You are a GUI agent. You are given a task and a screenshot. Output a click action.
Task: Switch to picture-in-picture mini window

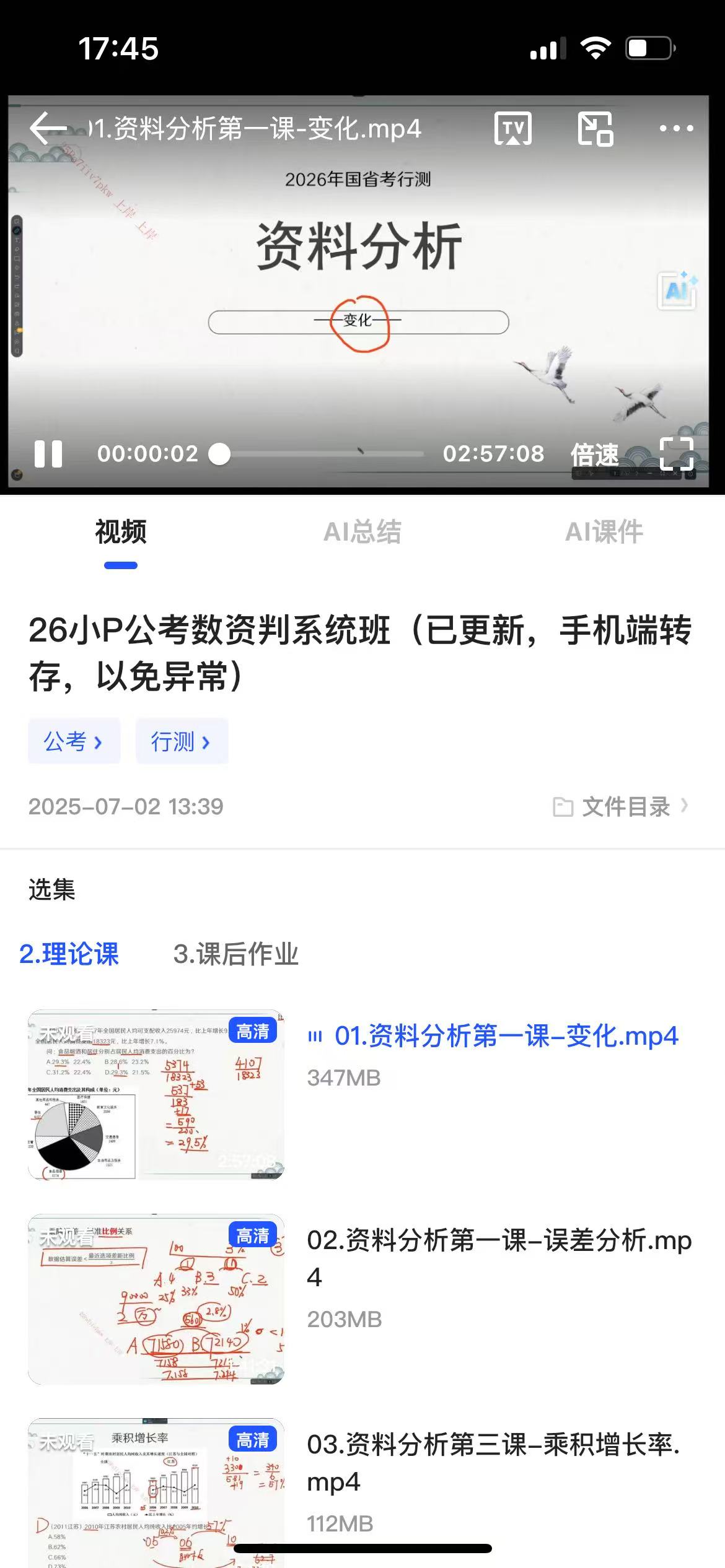pyautogui.click(x=595, y=129)
